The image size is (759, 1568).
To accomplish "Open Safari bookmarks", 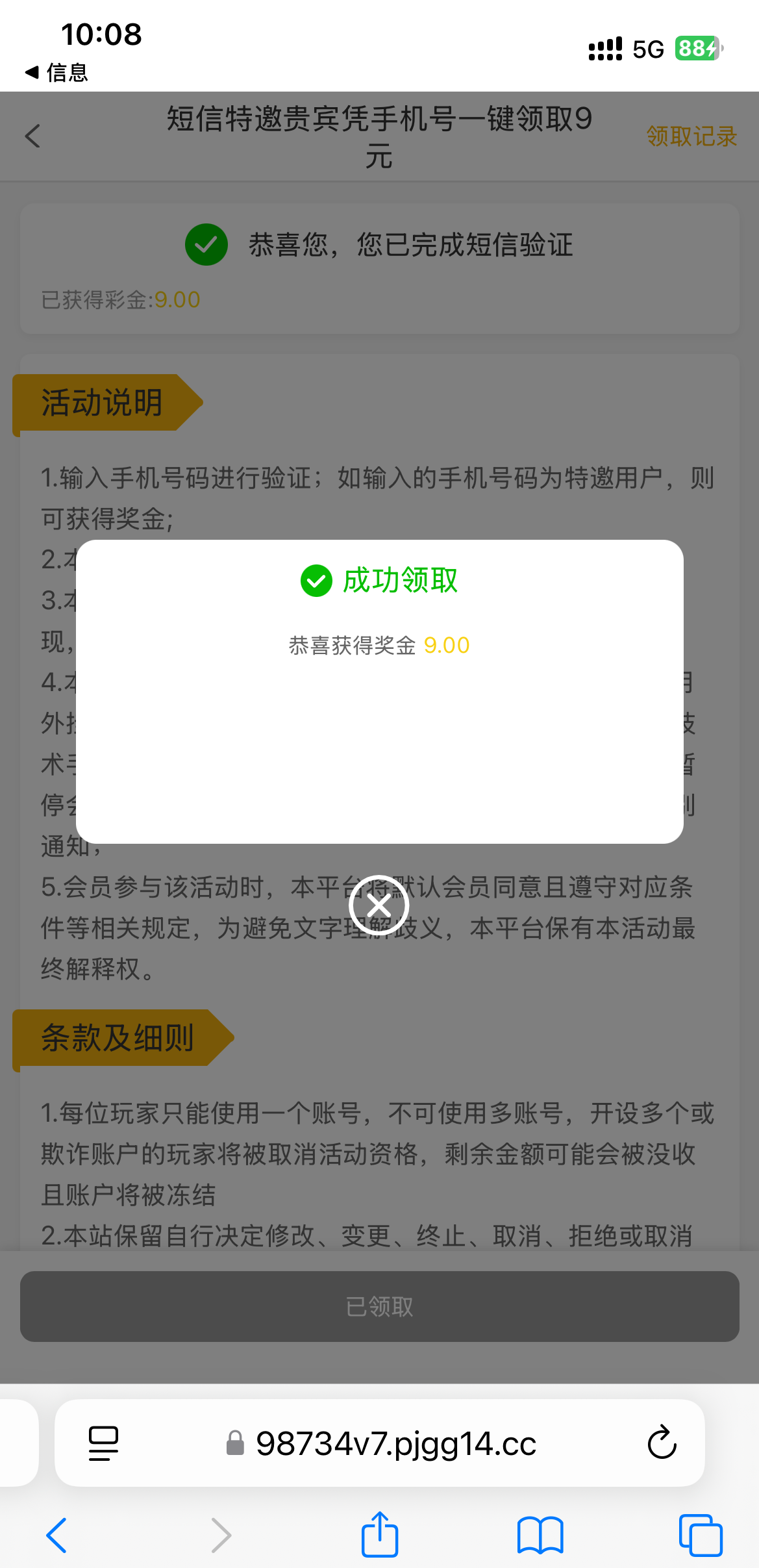I will pyautogui.click(x=540, y=1536).
